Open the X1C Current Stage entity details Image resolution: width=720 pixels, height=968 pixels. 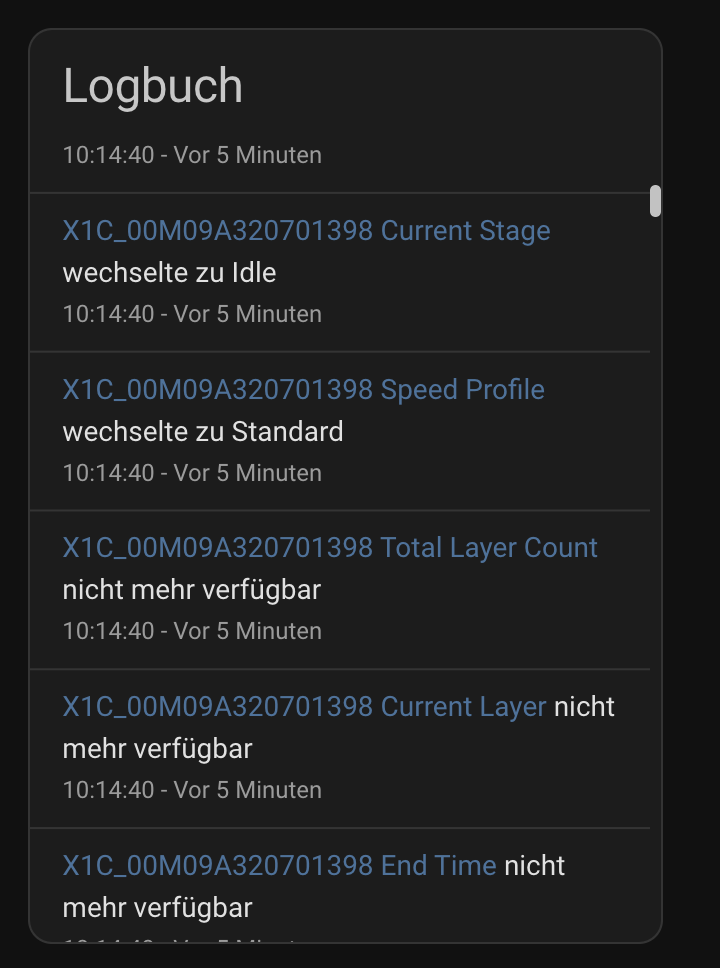(x=306, y=231)
